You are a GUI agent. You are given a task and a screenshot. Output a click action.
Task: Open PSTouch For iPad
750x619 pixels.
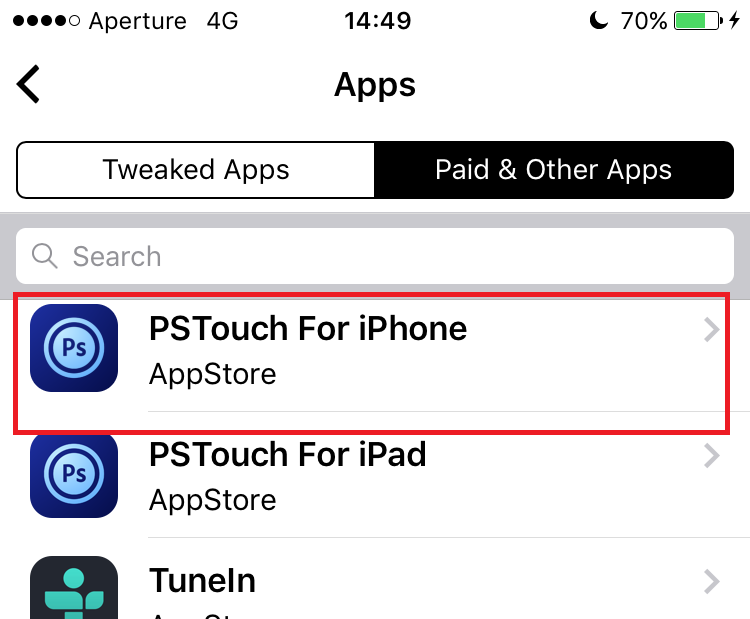click(x=375, y=475)
